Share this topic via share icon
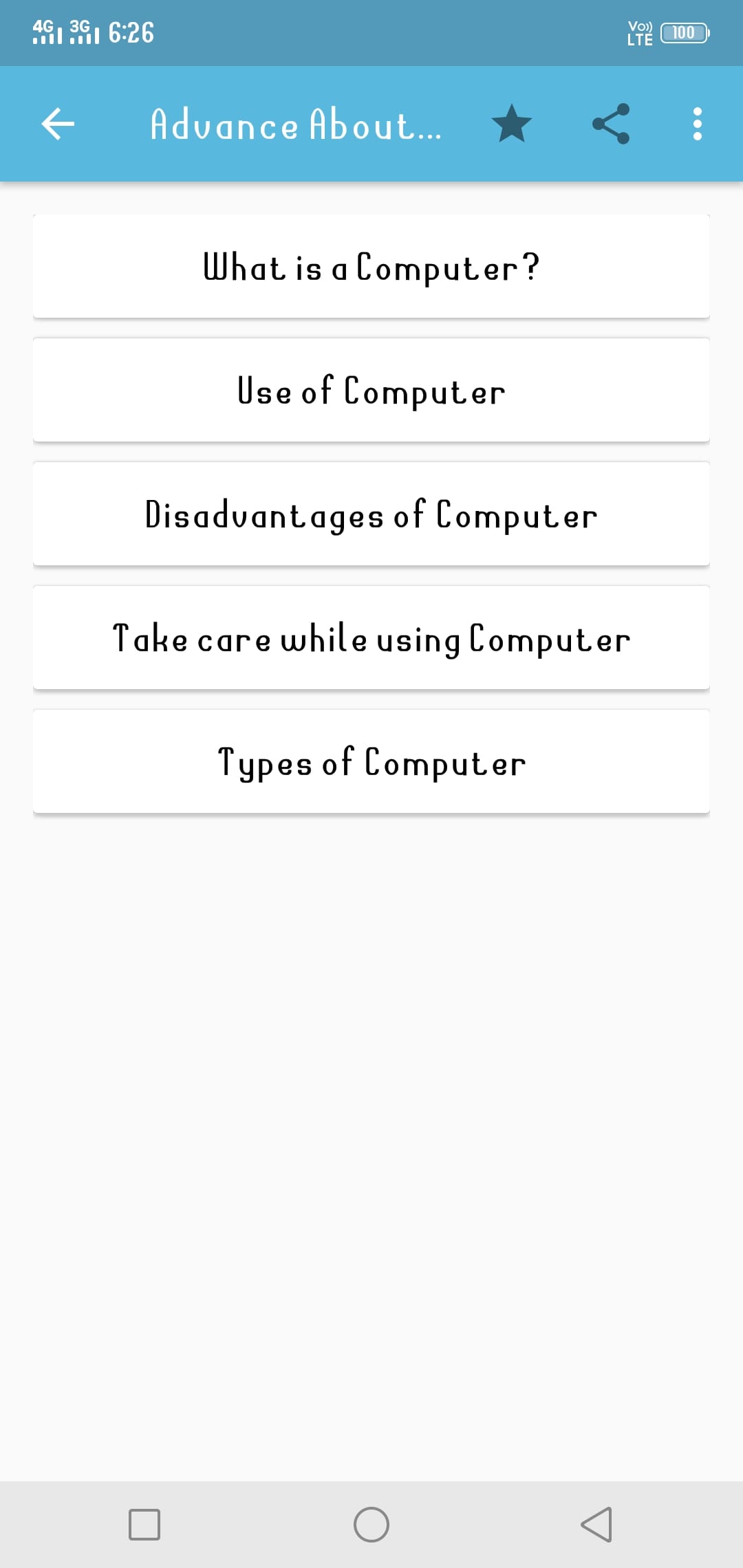743x1568 pixels. point(611,124)
